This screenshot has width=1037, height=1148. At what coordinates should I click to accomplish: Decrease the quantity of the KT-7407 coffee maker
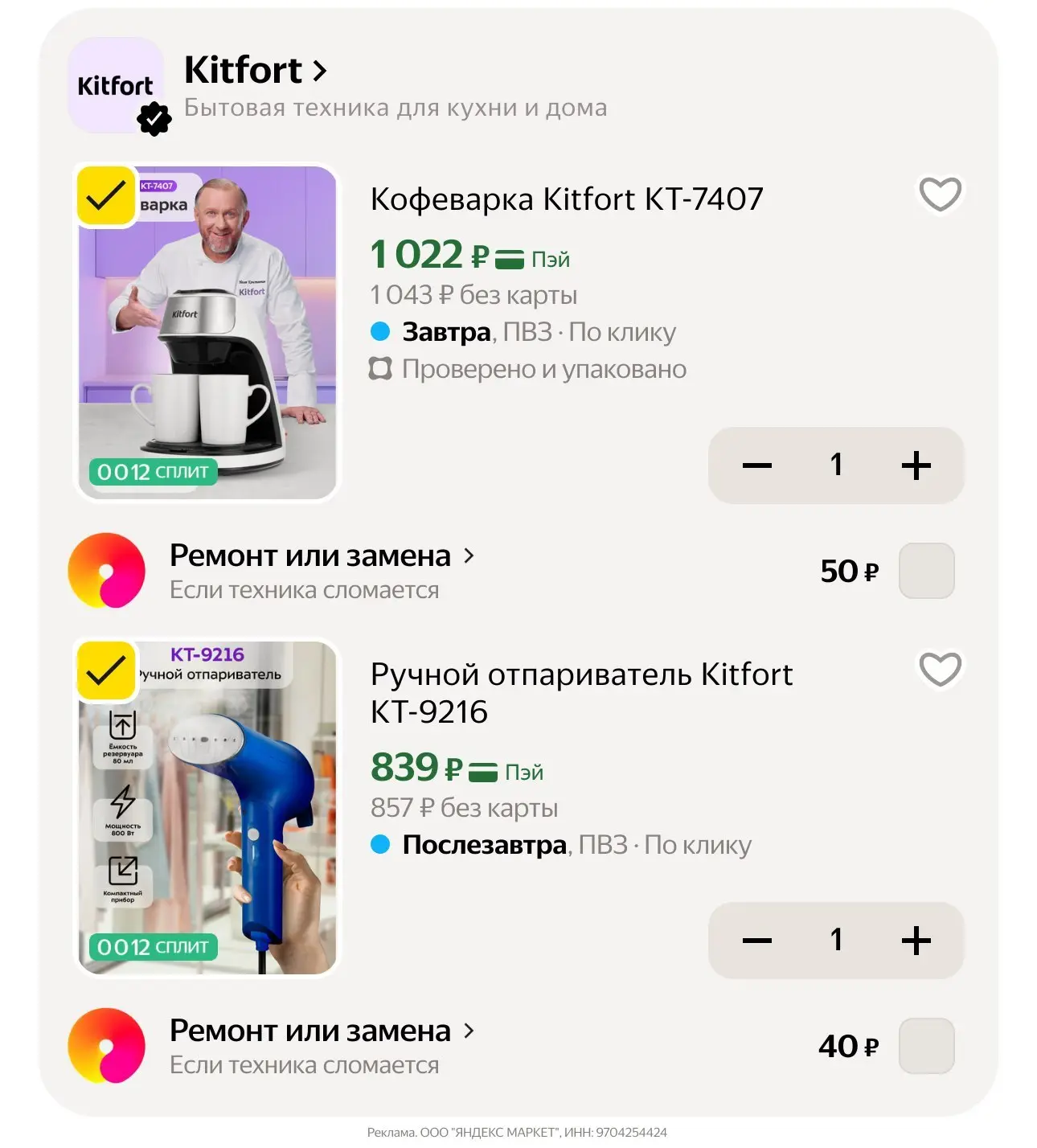pyautogui.click(x=756, y=465)
